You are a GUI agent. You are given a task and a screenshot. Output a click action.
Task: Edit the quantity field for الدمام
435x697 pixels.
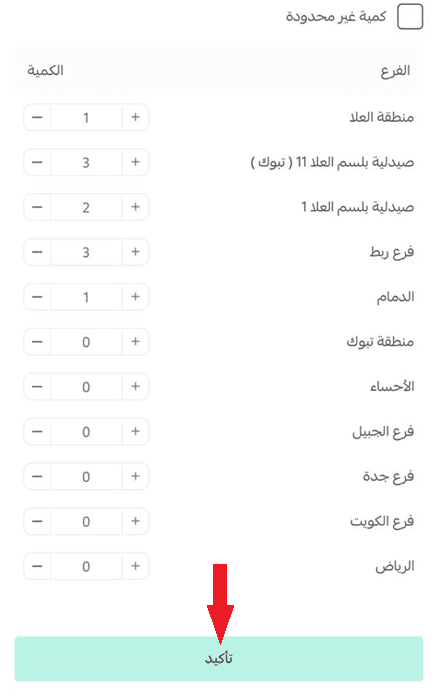pyautogui.click(x=86, y=297)
